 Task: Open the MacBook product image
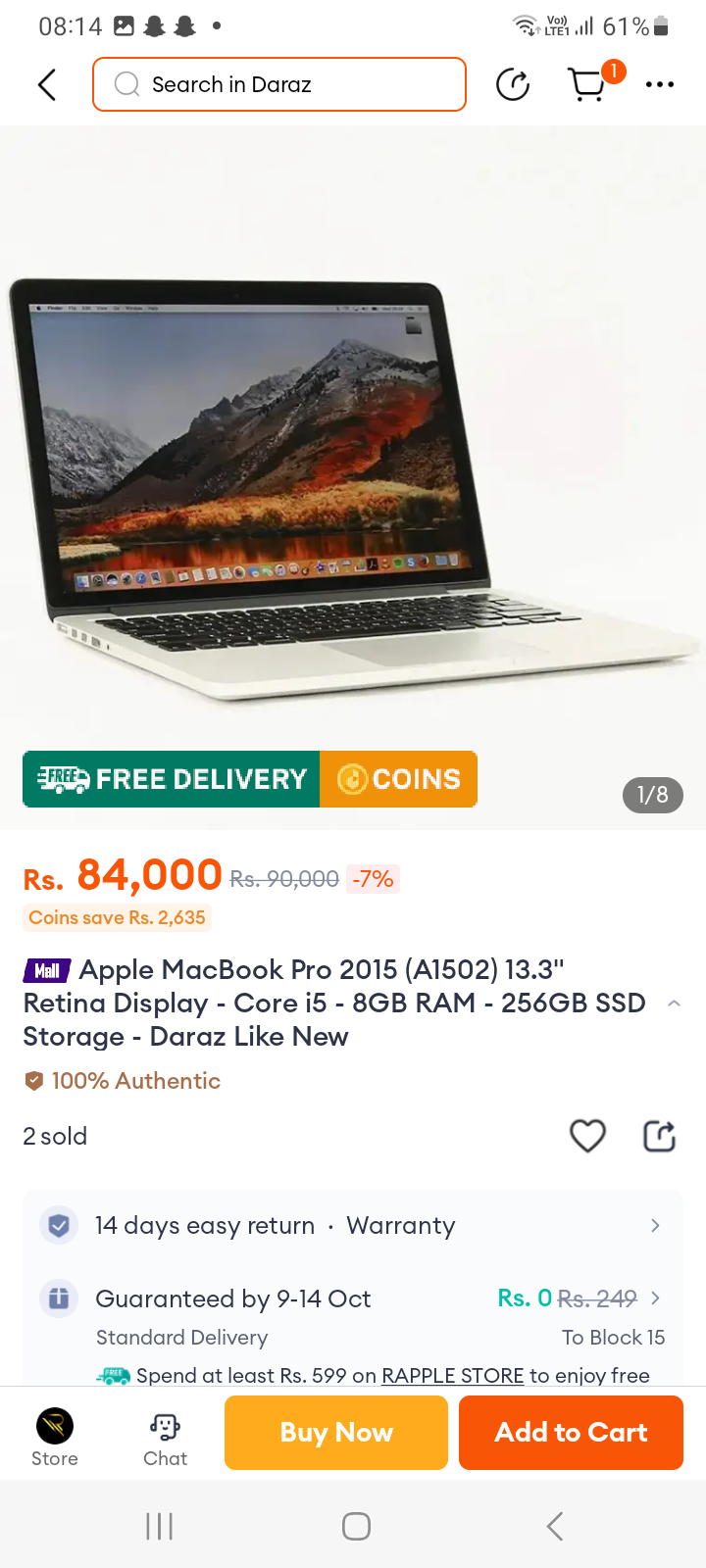(x=353, y=480)
